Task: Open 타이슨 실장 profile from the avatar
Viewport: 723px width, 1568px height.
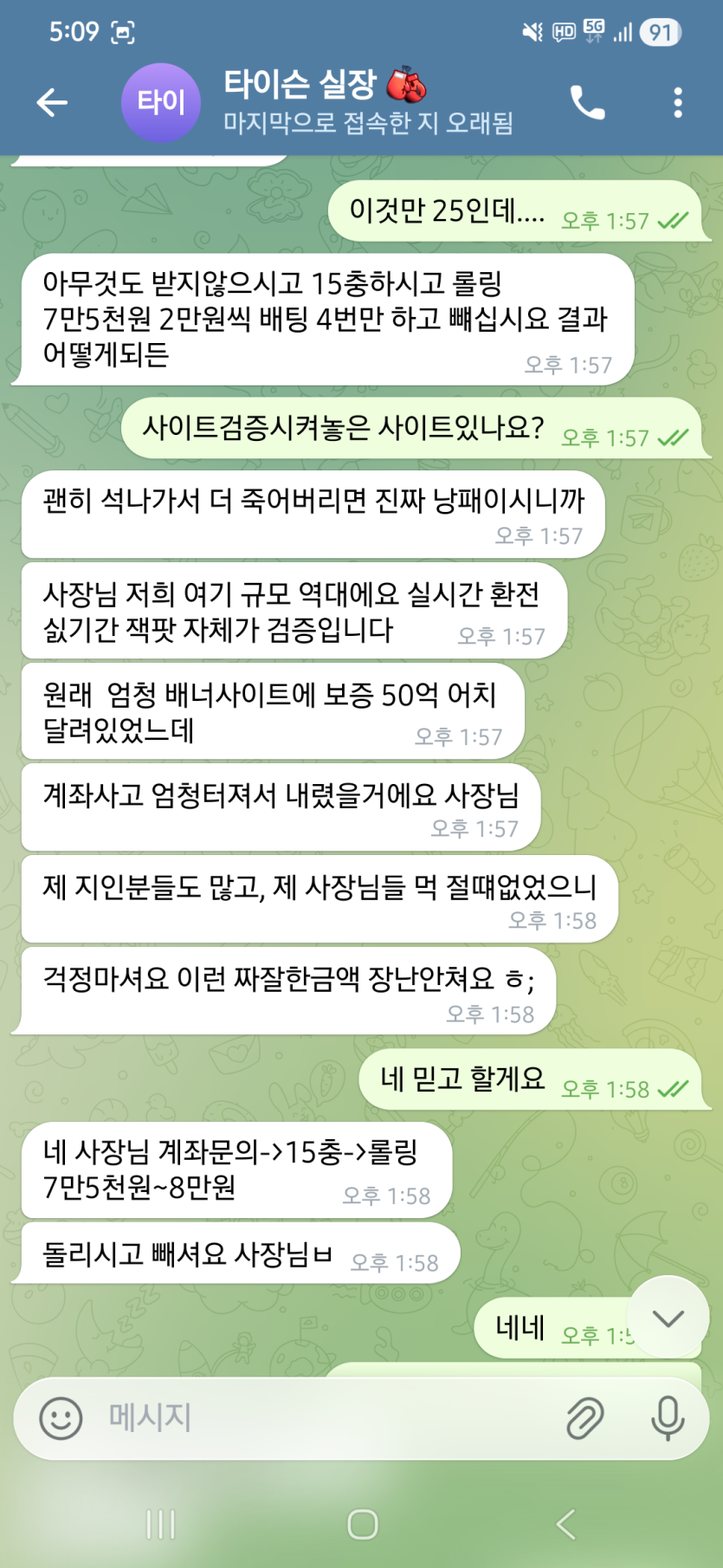Action: pyautogui.click(x=161, y=102)
